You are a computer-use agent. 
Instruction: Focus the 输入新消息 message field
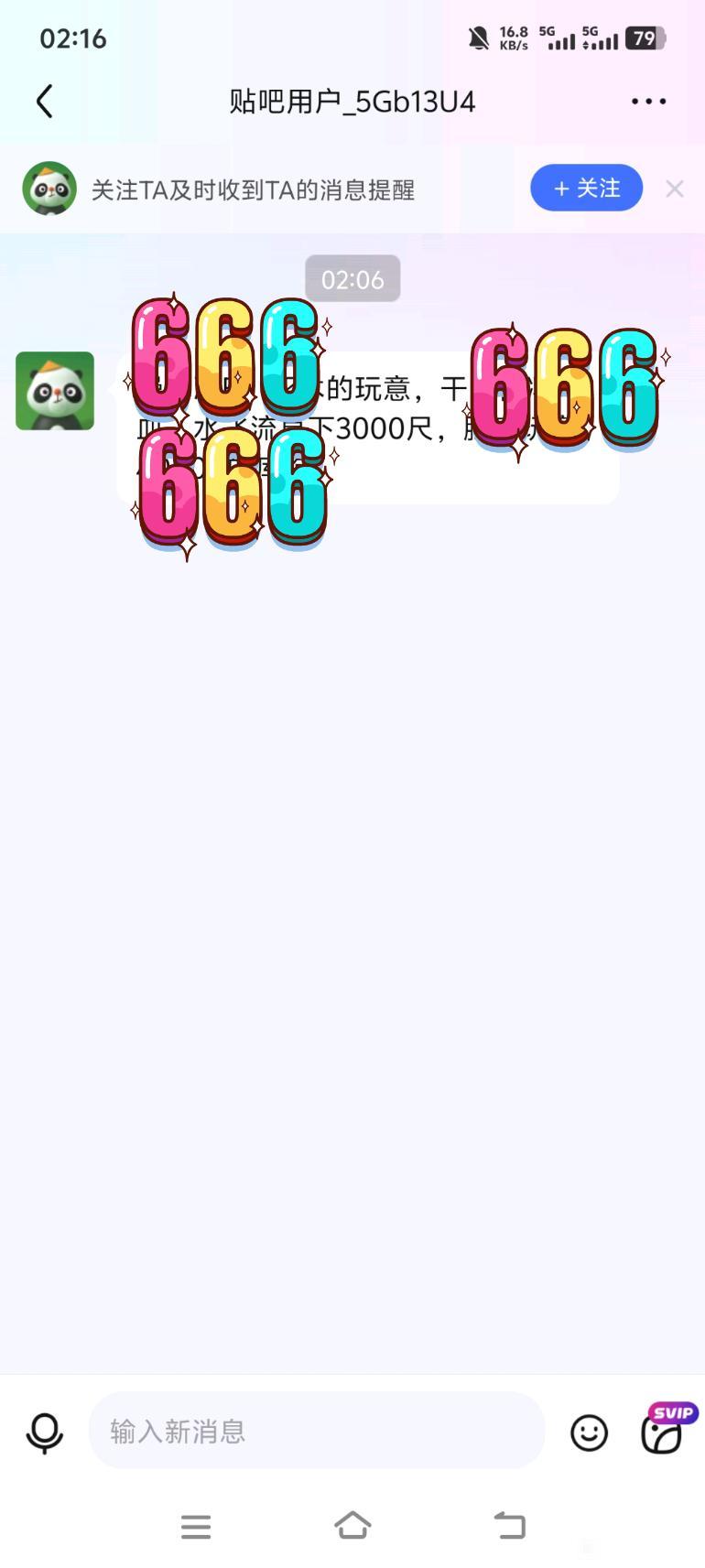click(317, 1431)
